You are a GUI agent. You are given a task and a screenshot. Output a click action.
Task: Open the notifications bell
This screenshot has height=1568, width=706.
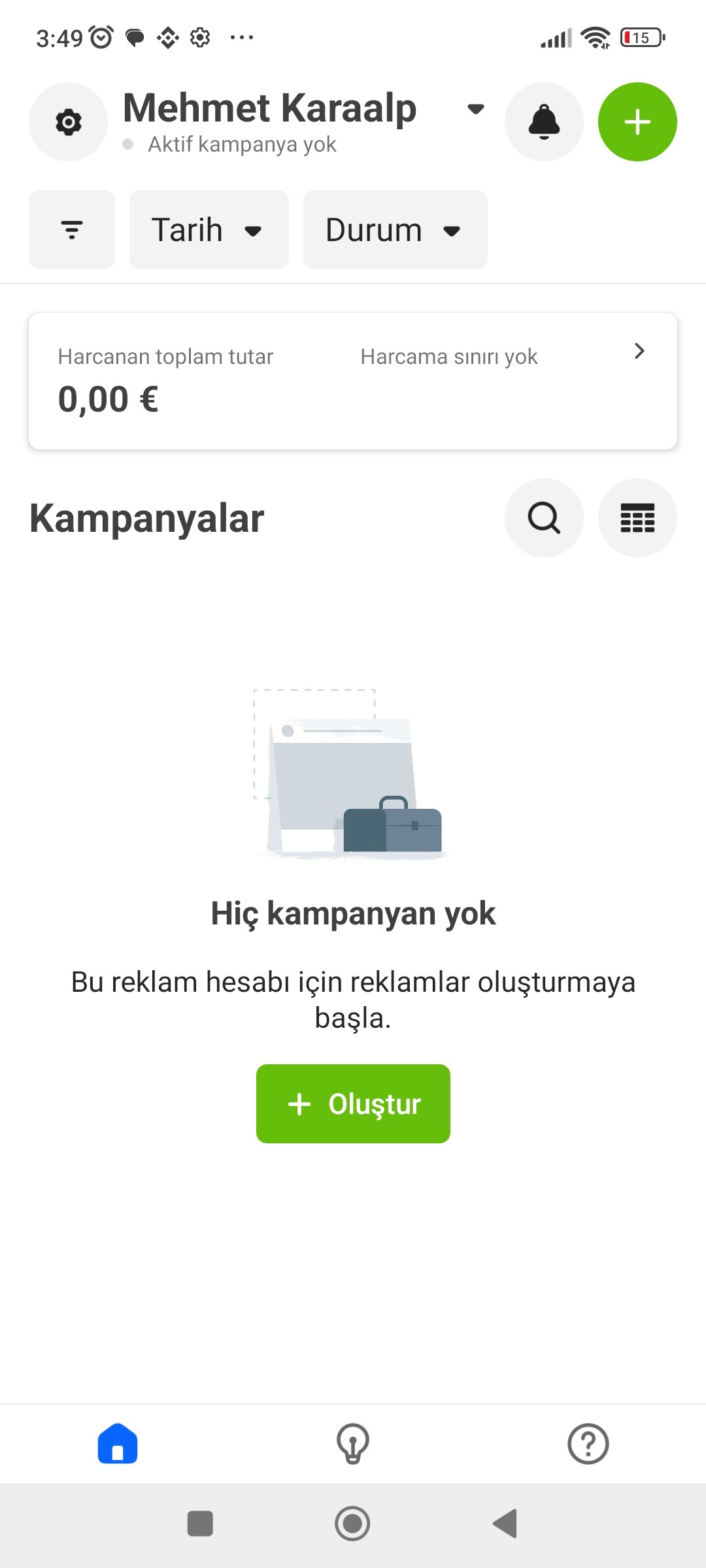544,122
